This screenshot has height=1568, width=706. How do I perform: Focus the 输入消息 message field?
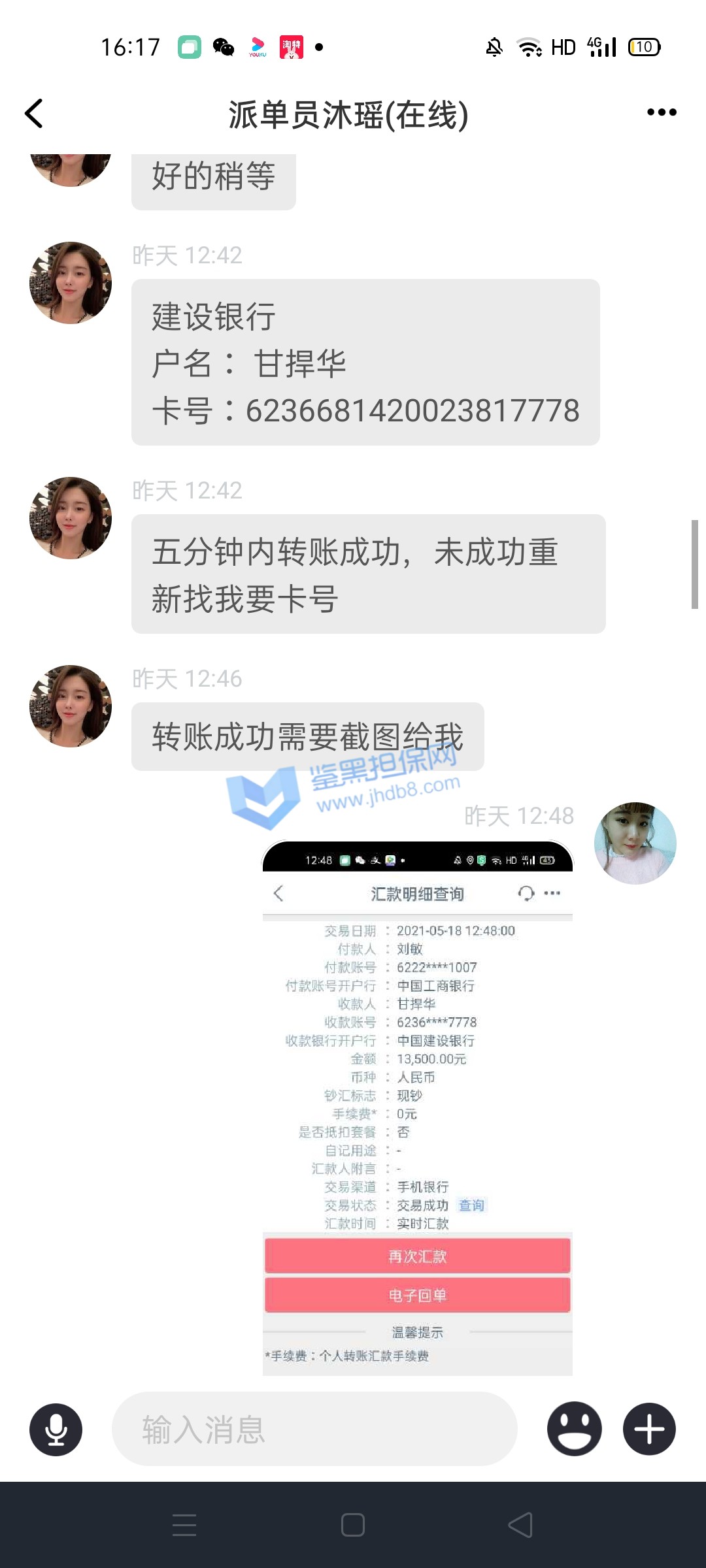pos(314,1429)
